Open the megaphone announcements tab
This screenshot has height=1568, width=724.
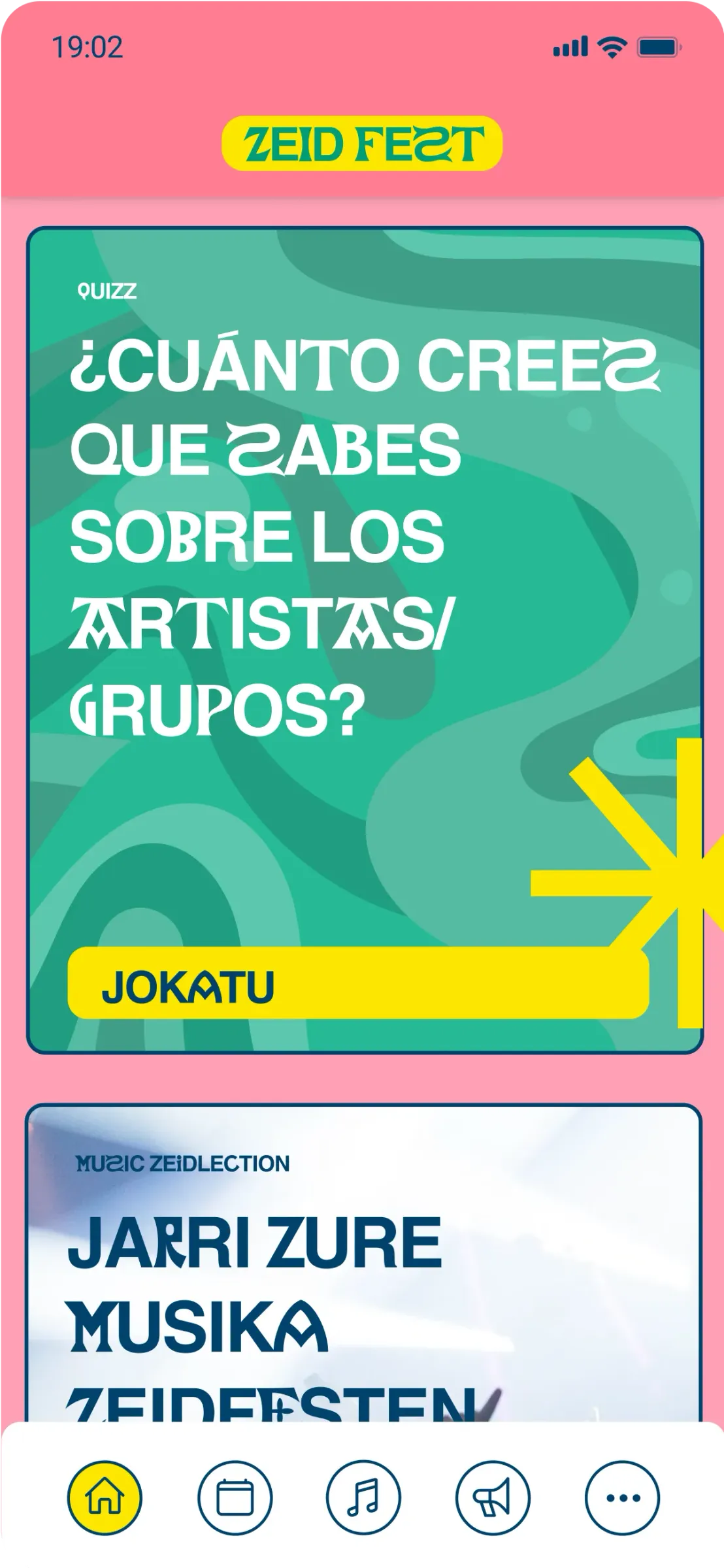[493, 1498]
